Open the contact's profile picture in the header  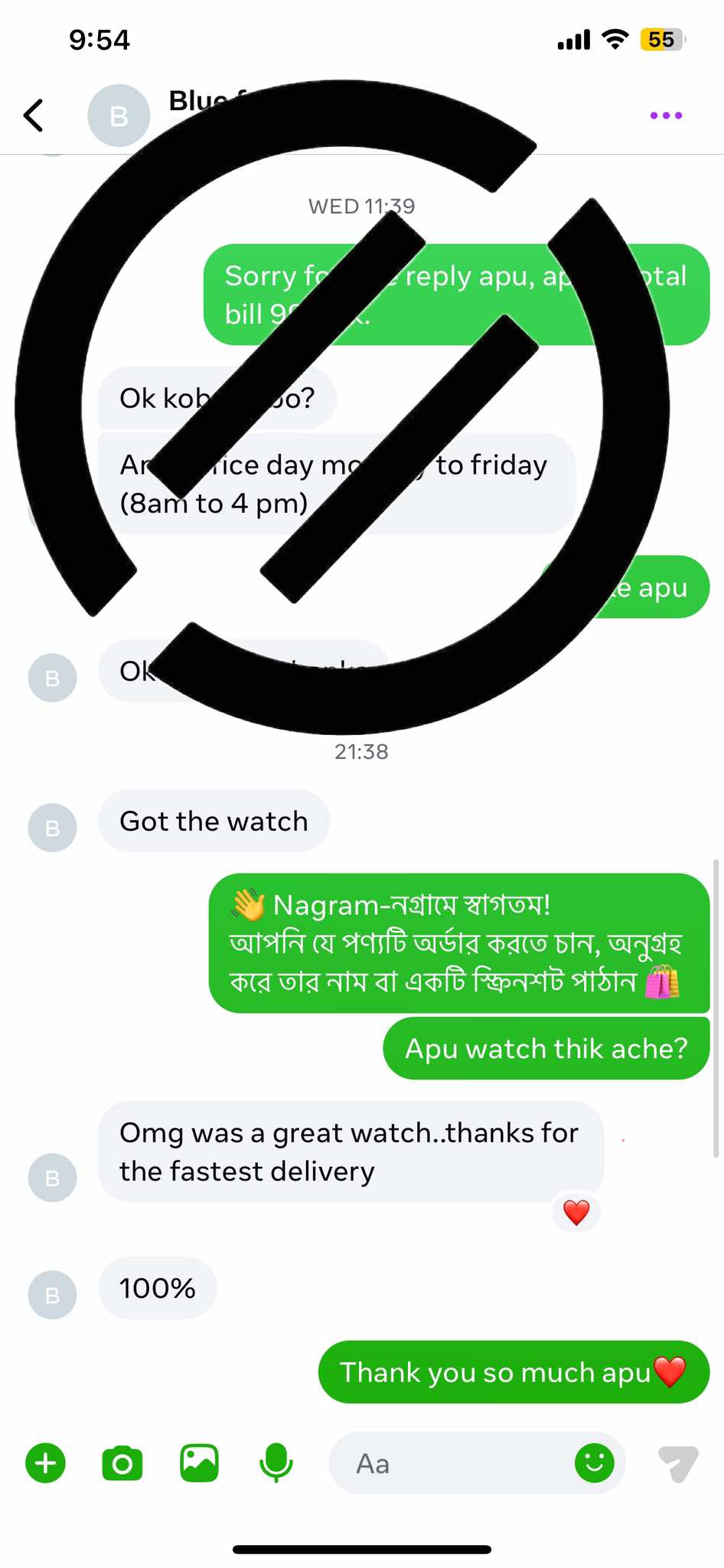coord(119,116)
